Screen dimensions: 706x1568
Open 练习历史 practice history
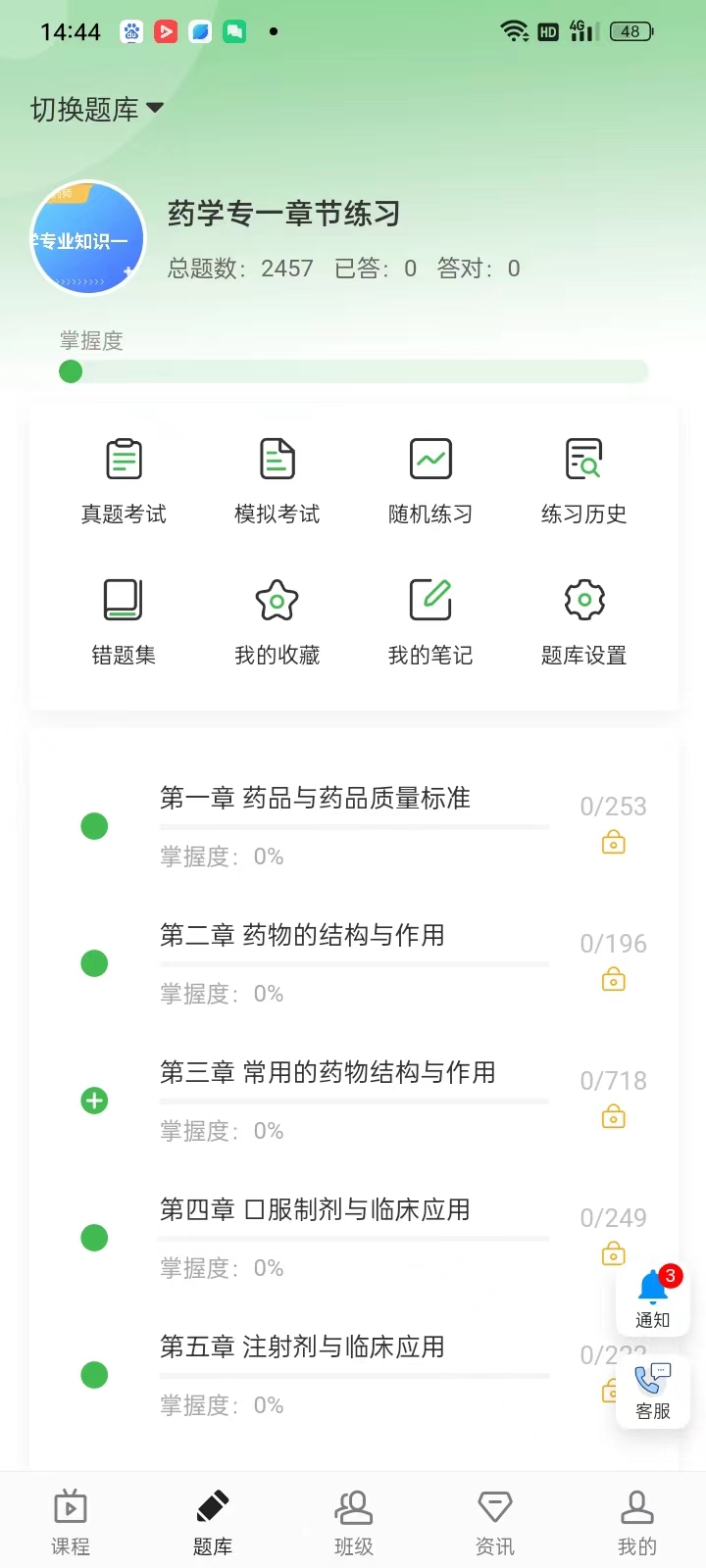coord(582,477)
